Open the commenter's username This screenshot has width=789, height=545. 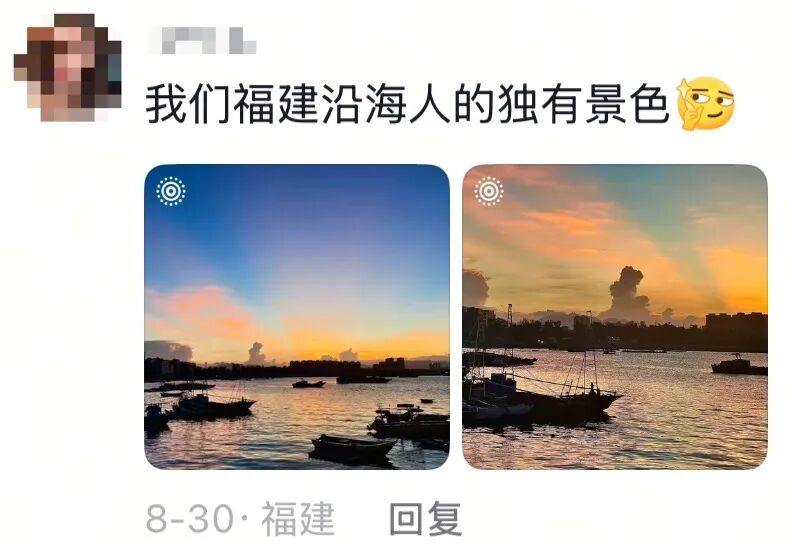click(x=201, y=41)
